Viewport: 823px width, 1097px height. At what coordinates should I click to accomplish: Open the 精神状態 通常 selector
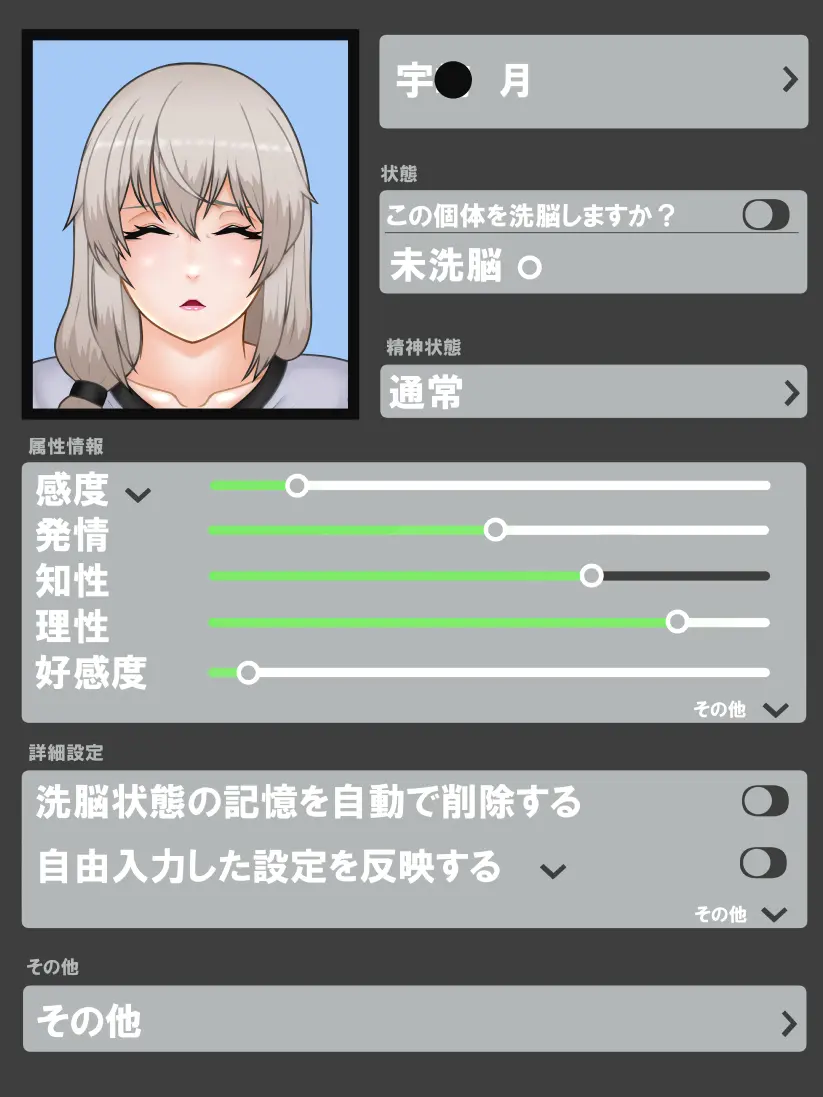pyautogui.click(x=593, y=393)
